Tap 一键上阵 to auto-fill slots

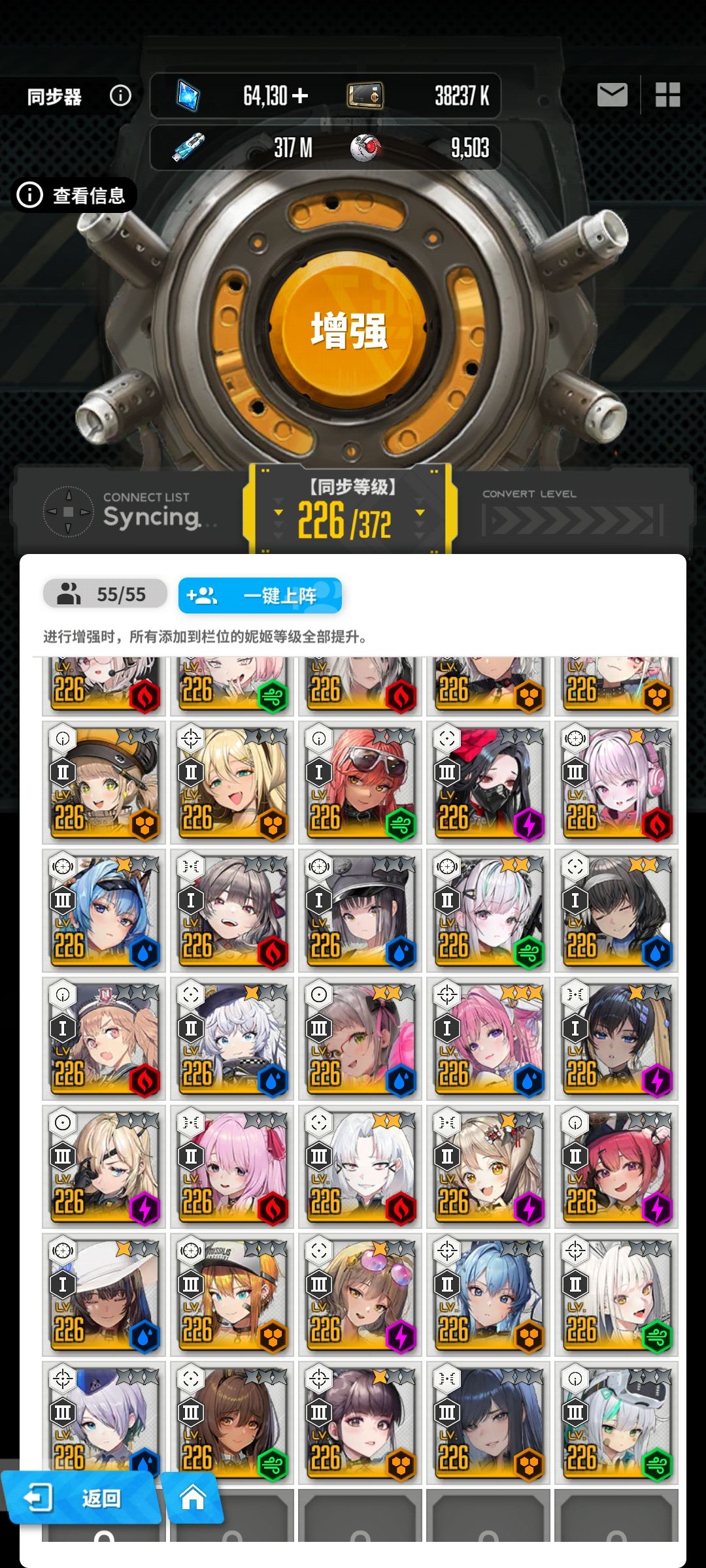[x=260, y=595]
